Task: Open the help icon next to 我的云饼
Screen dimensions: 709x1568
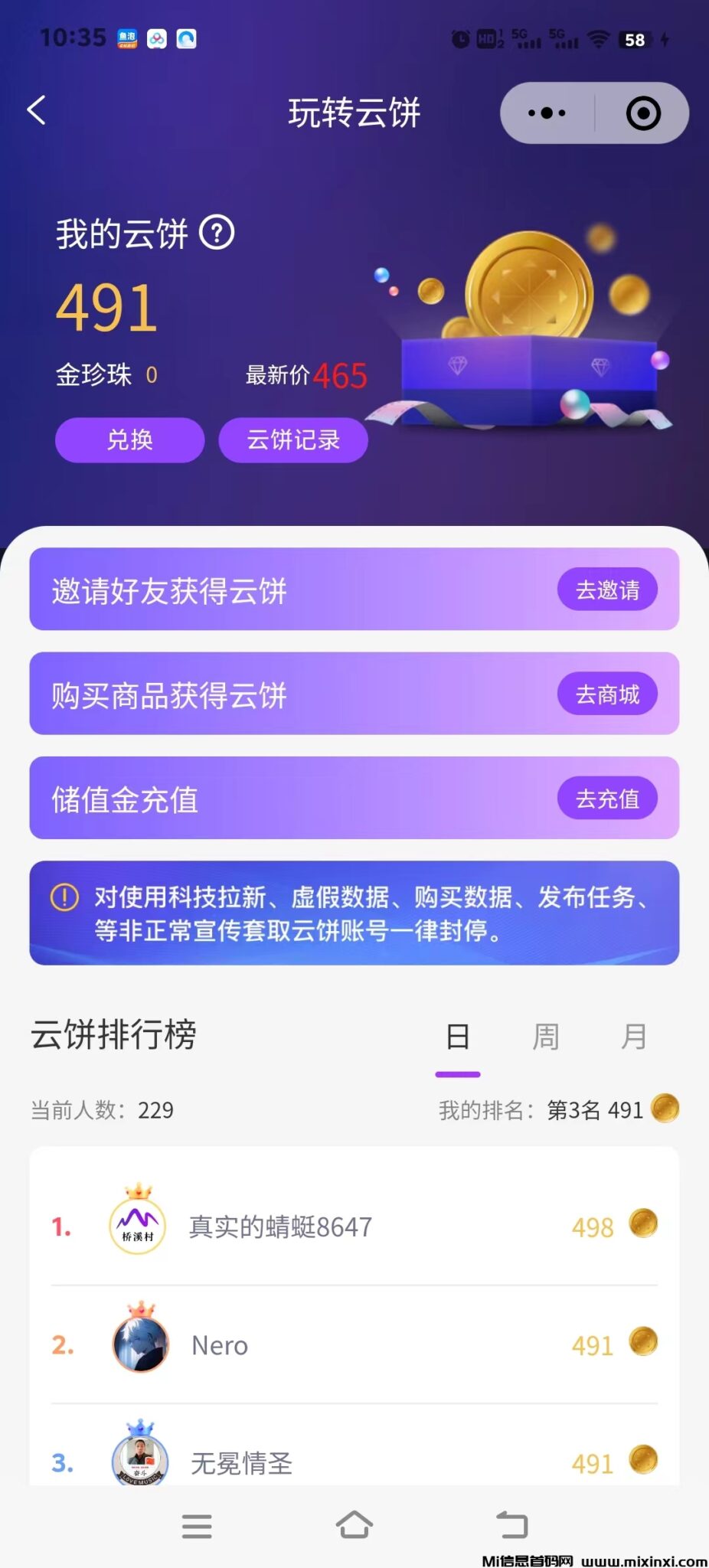Action: tap(217, 233)
